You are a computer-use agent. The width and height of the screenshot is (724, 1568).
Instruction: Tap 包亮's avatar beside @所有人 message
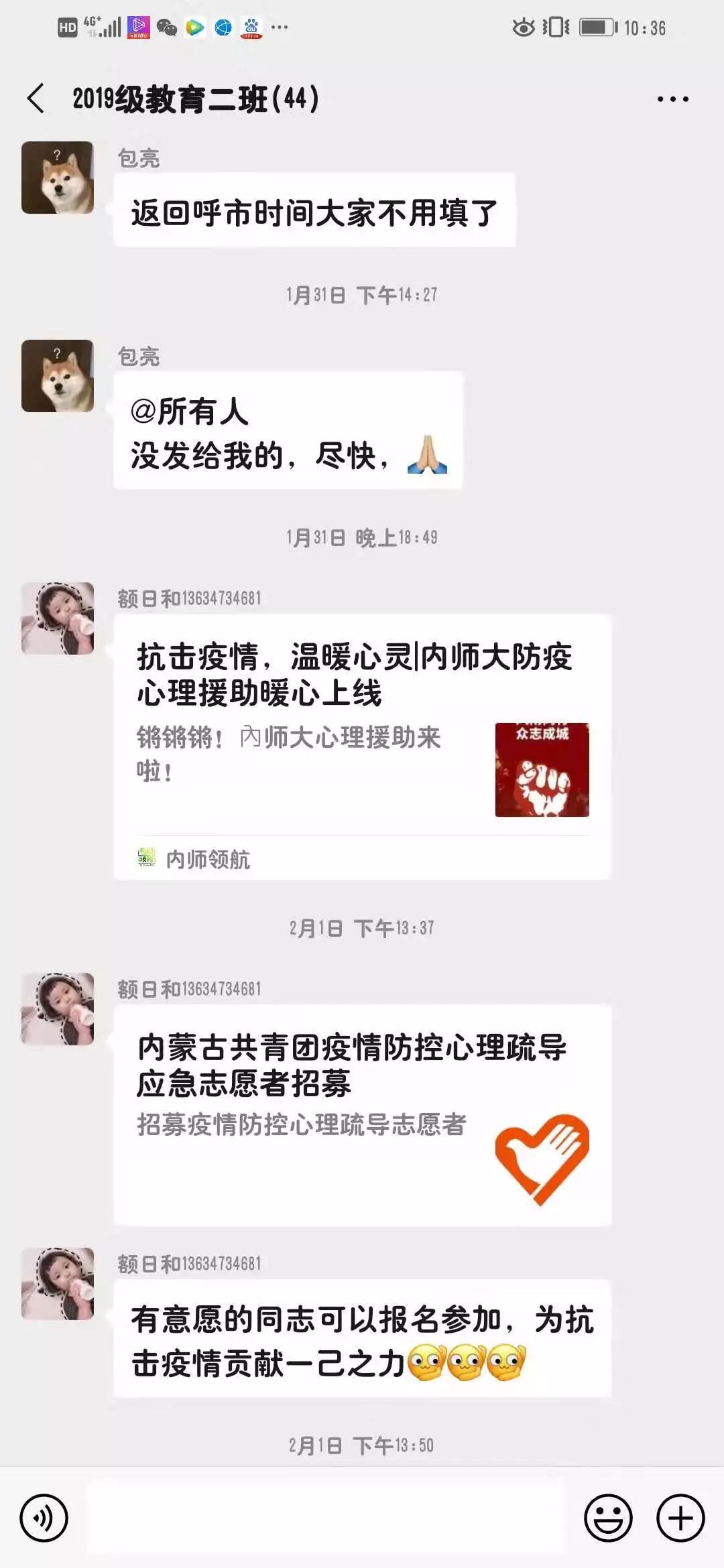point(58,376)
